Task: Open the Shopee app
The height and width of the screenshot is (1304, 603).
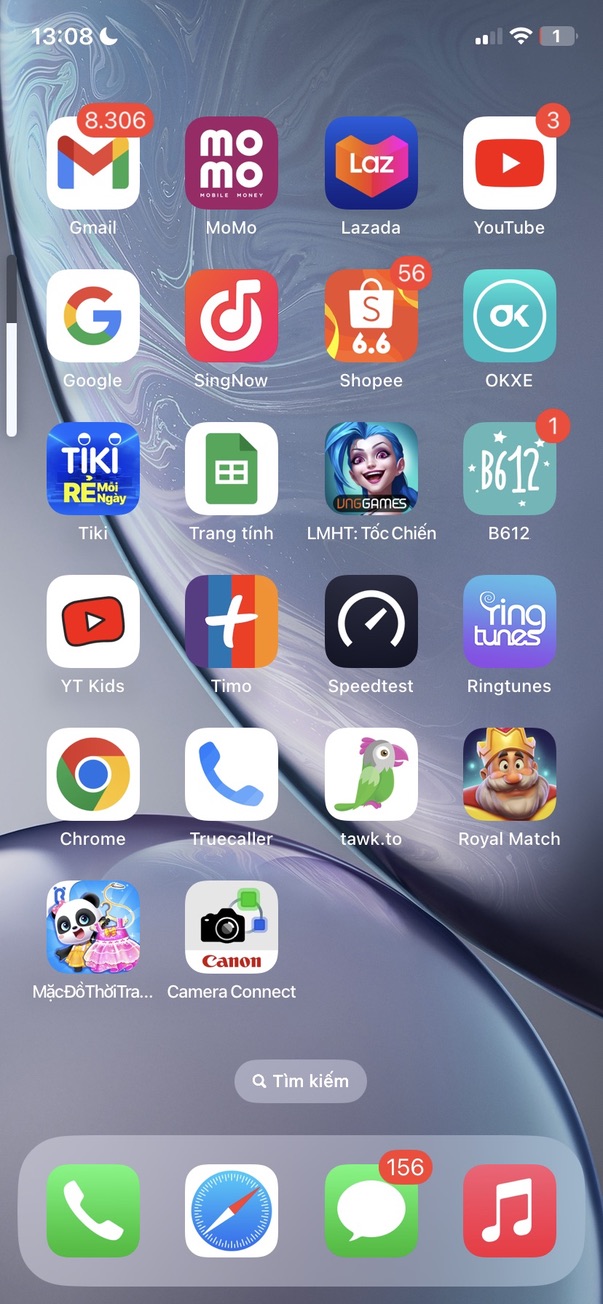Action: point(371,316)
